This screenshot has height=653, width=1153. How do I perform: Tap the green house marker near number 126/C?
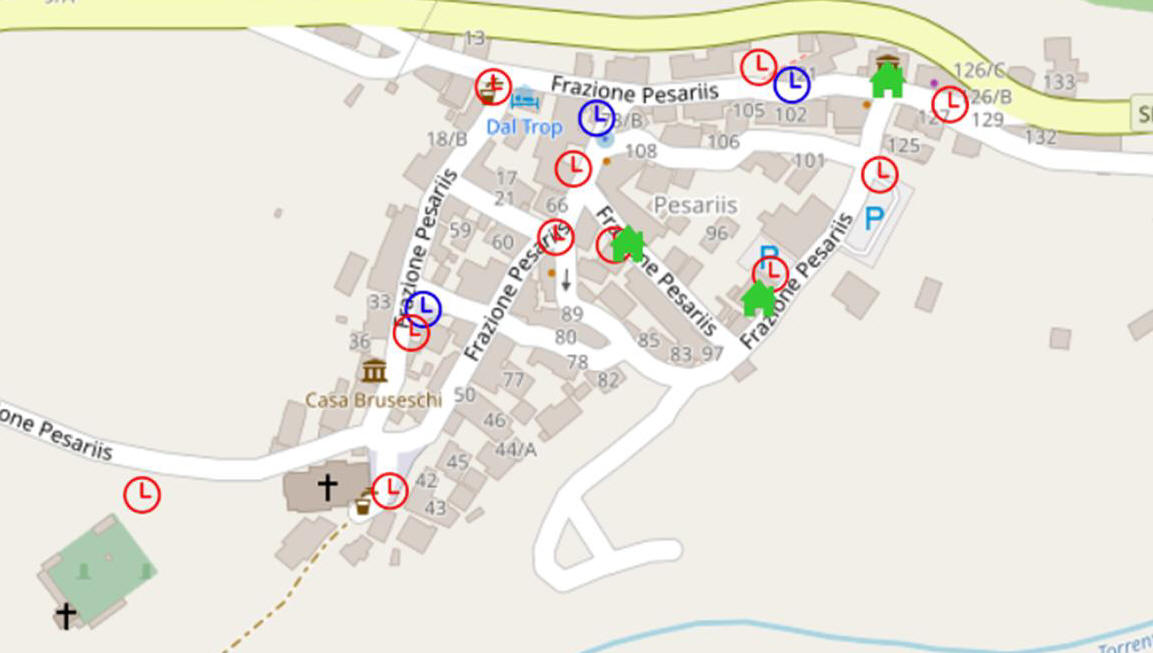[887, 80]
